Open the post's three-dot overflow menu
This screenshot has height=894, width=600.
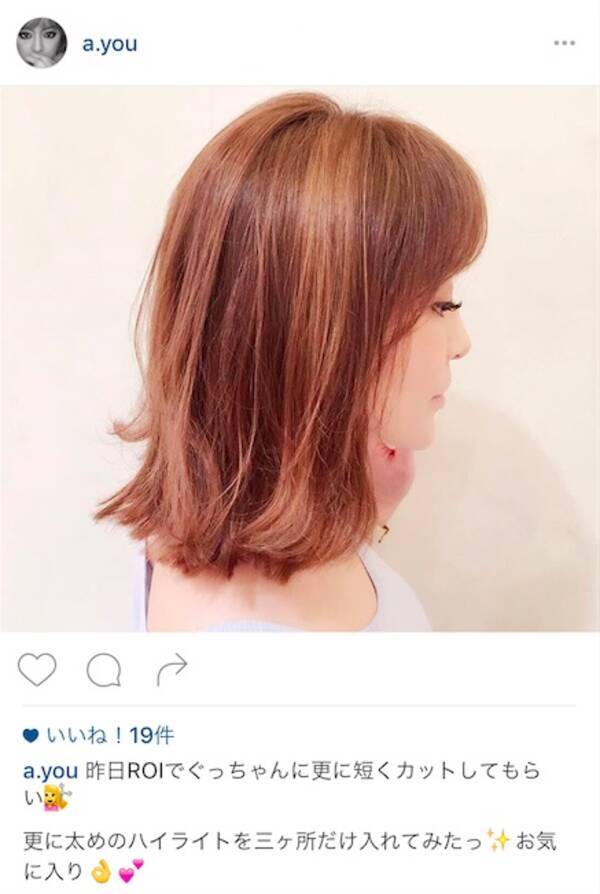[564, 44]
